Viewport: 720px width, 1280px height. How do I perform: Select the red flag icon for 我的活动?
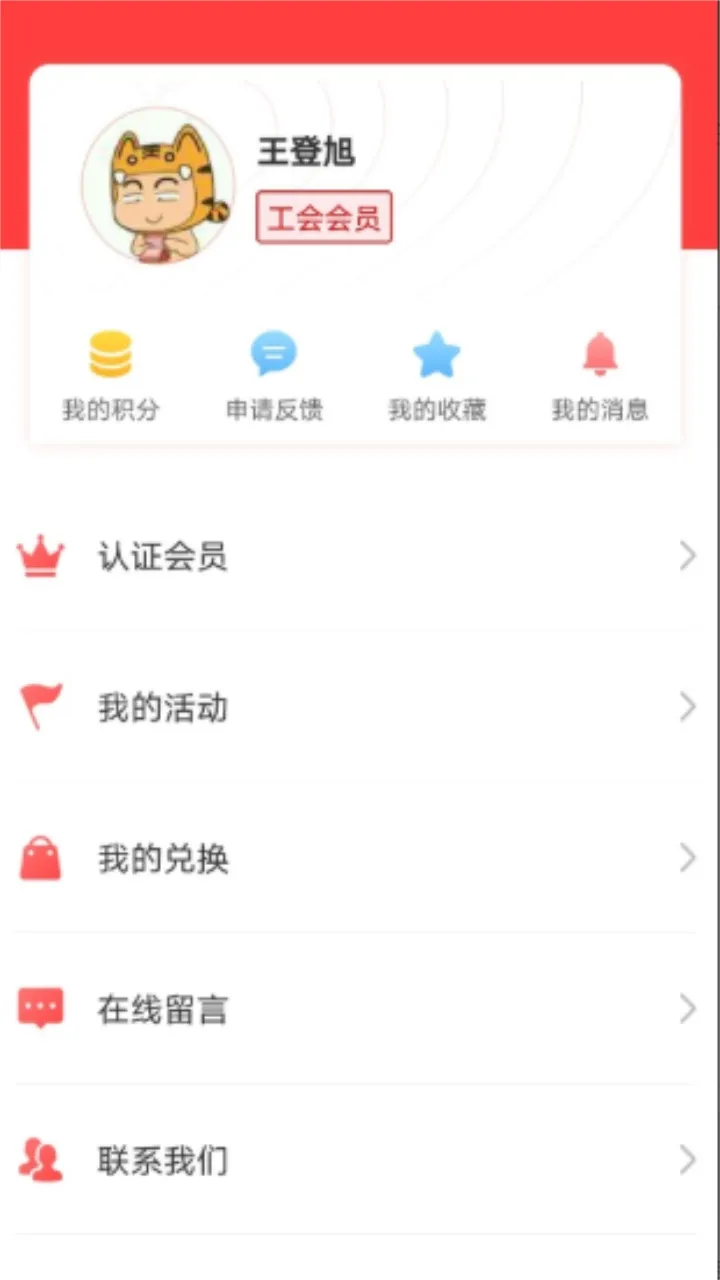tap(40, 707)
